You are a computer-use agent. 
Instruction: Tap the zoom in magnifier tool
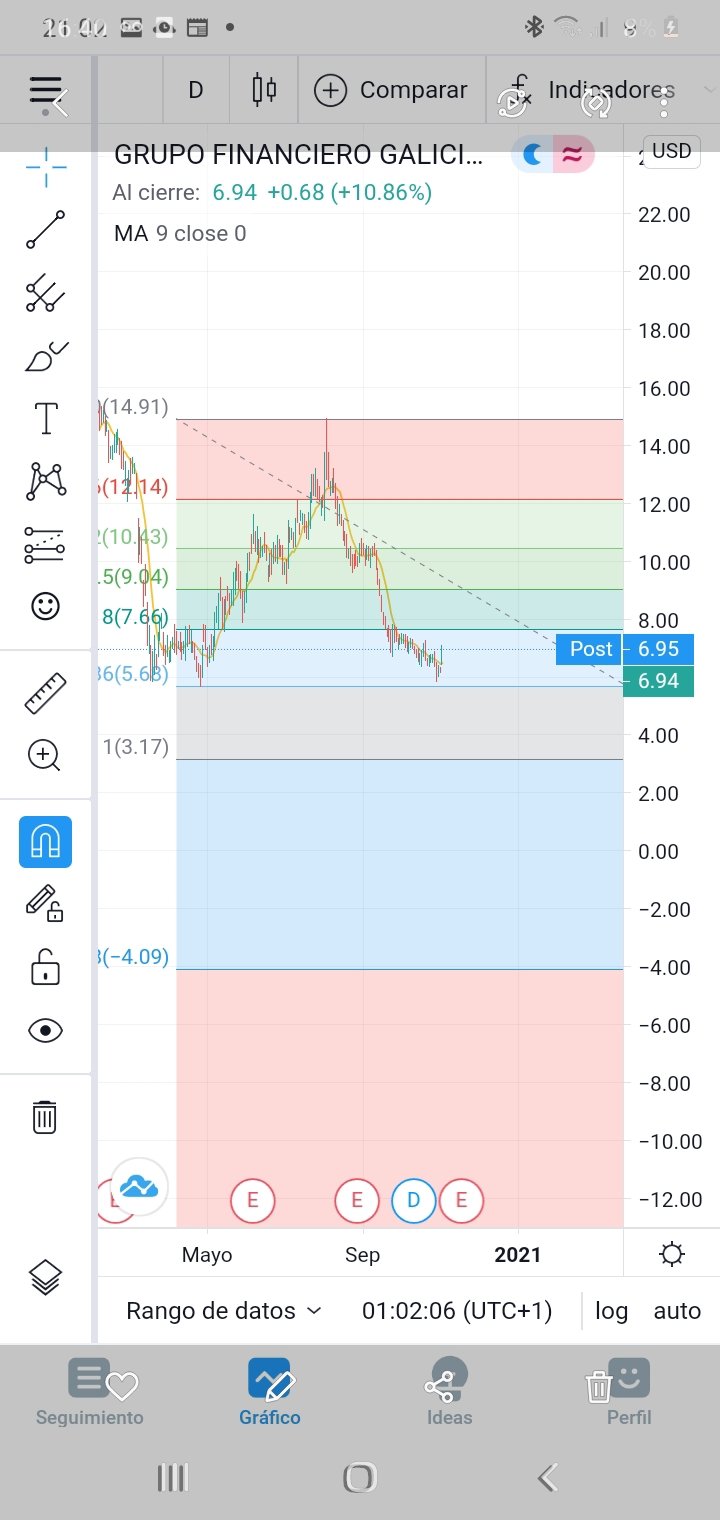point(45,755)
